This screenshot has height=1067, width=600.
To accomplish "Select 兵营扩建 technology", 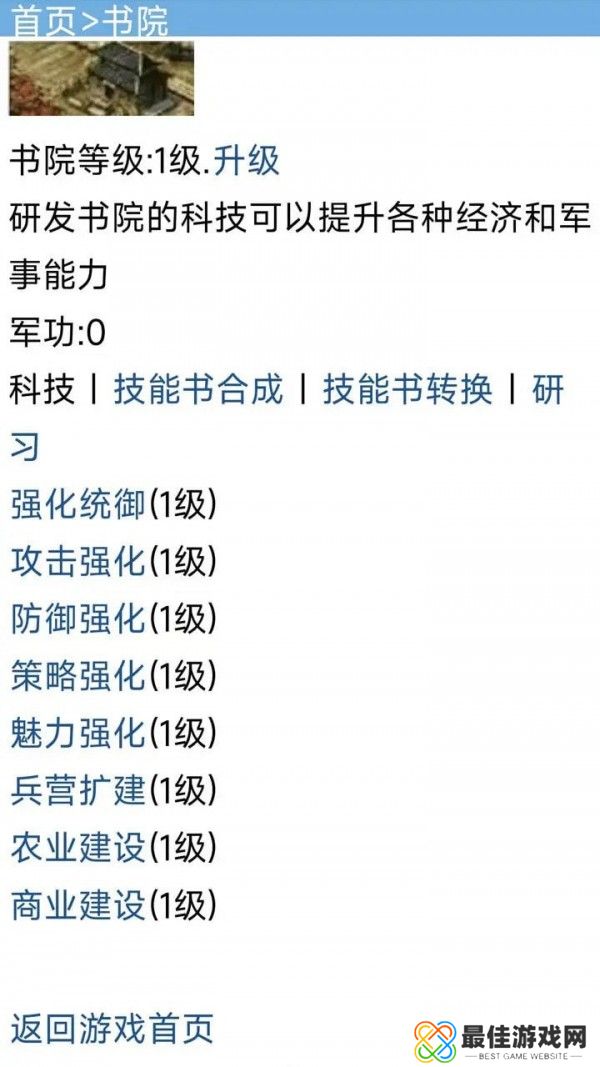I will point(78,791).
